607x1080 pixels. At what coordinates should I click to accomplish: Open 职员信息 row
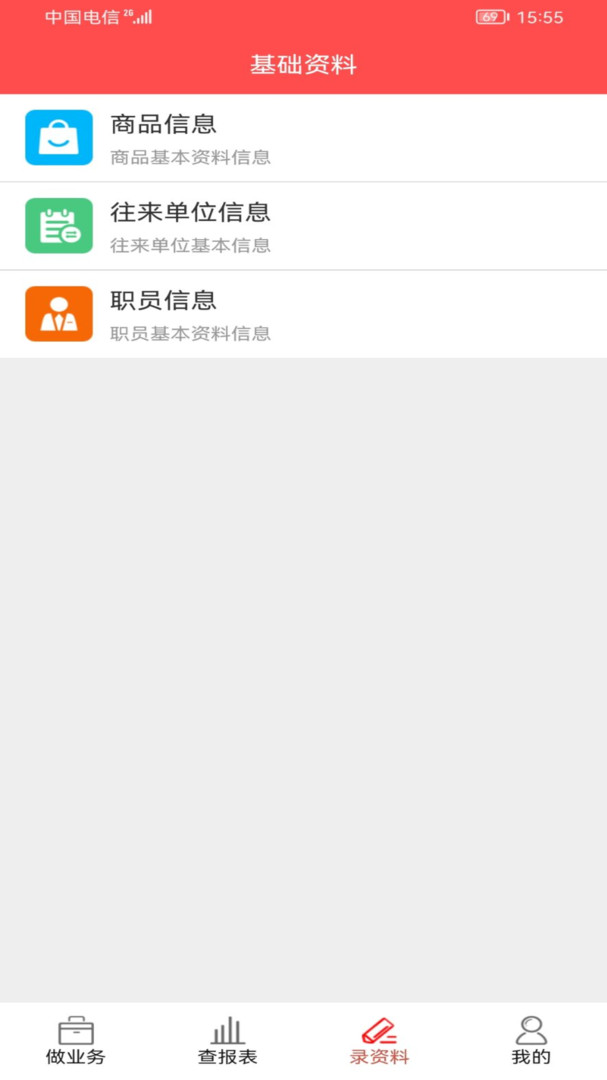pyautogui.click(x=303, y=314)
